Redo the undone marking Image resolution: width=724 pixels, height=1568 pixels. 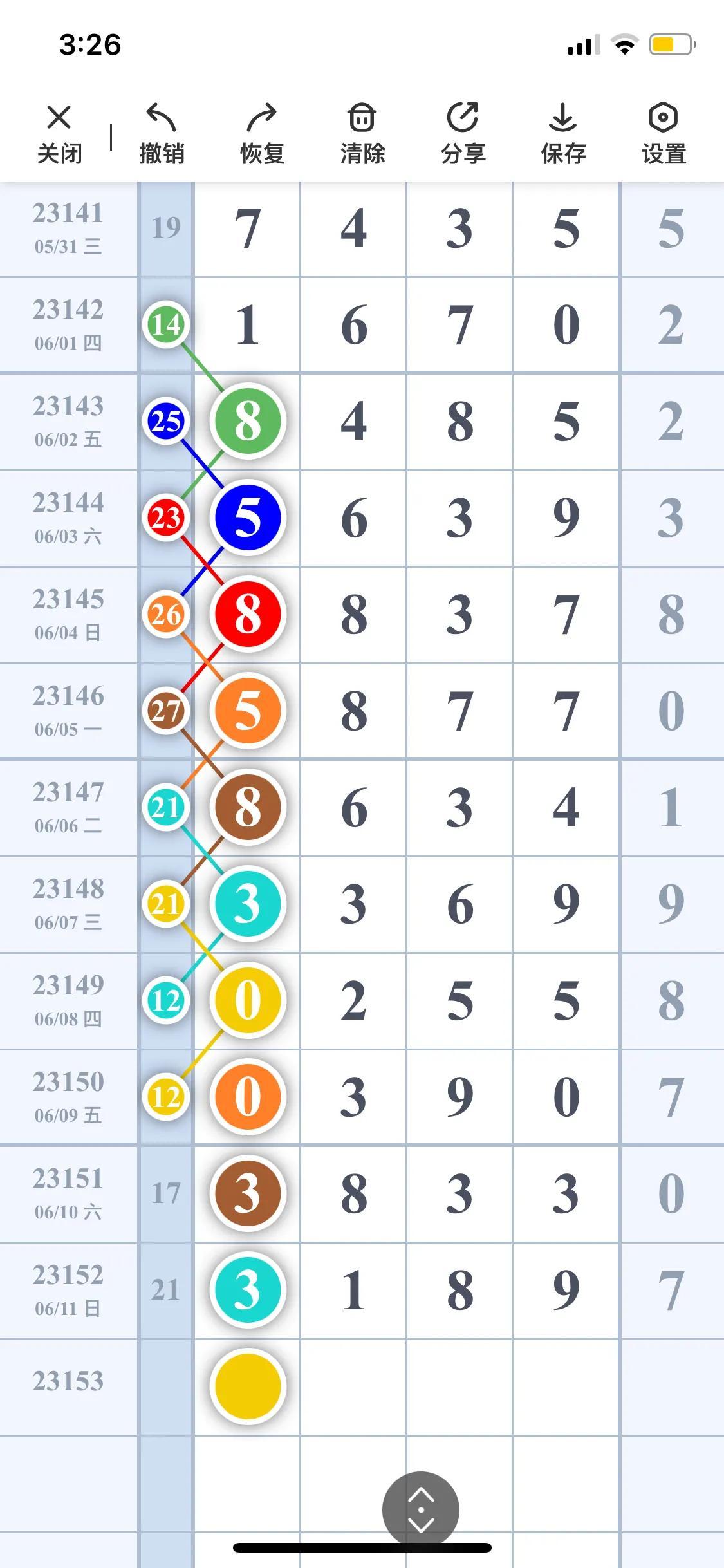click(262, 134)
